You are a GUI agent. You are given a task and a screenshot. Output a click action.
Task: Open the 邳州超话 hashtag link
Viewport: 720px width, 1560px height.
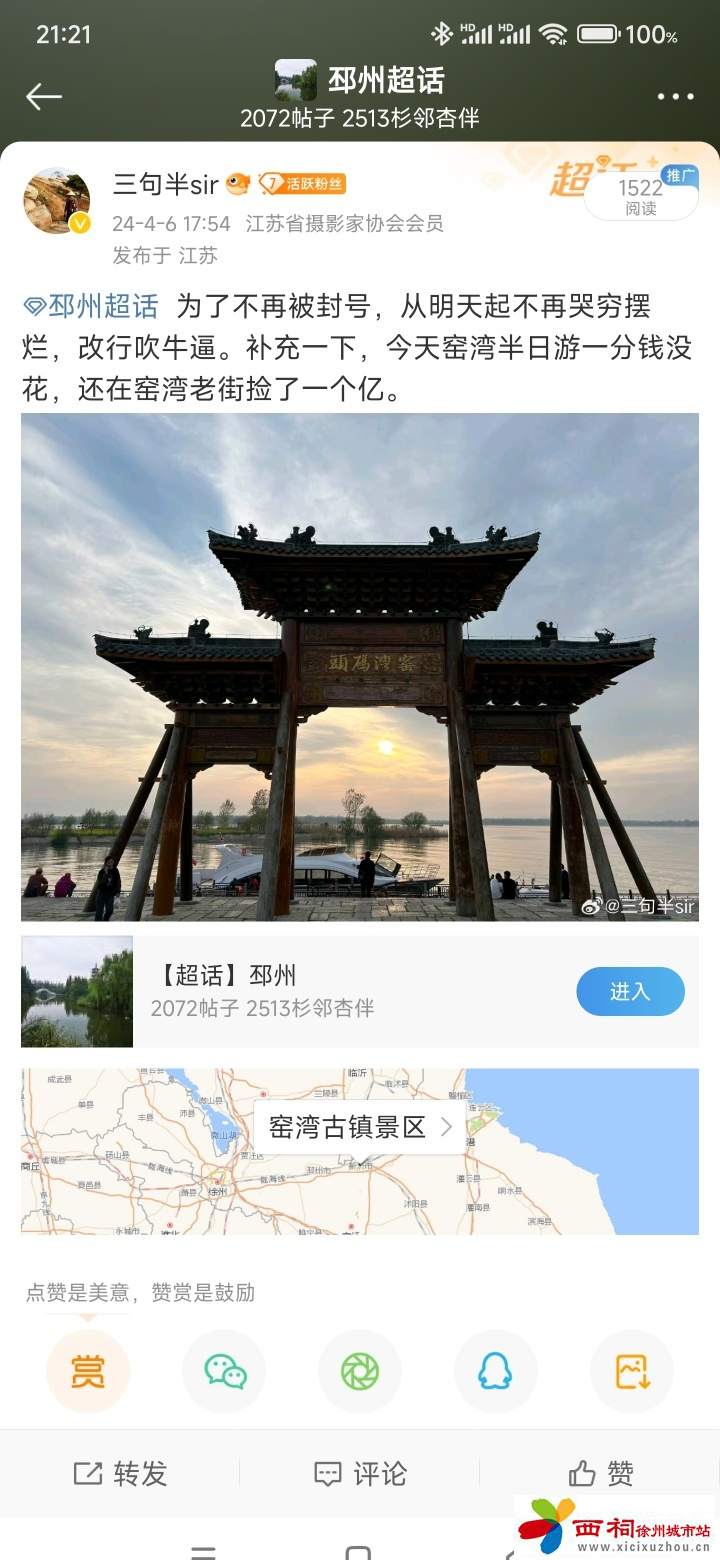tap(92, 306)
